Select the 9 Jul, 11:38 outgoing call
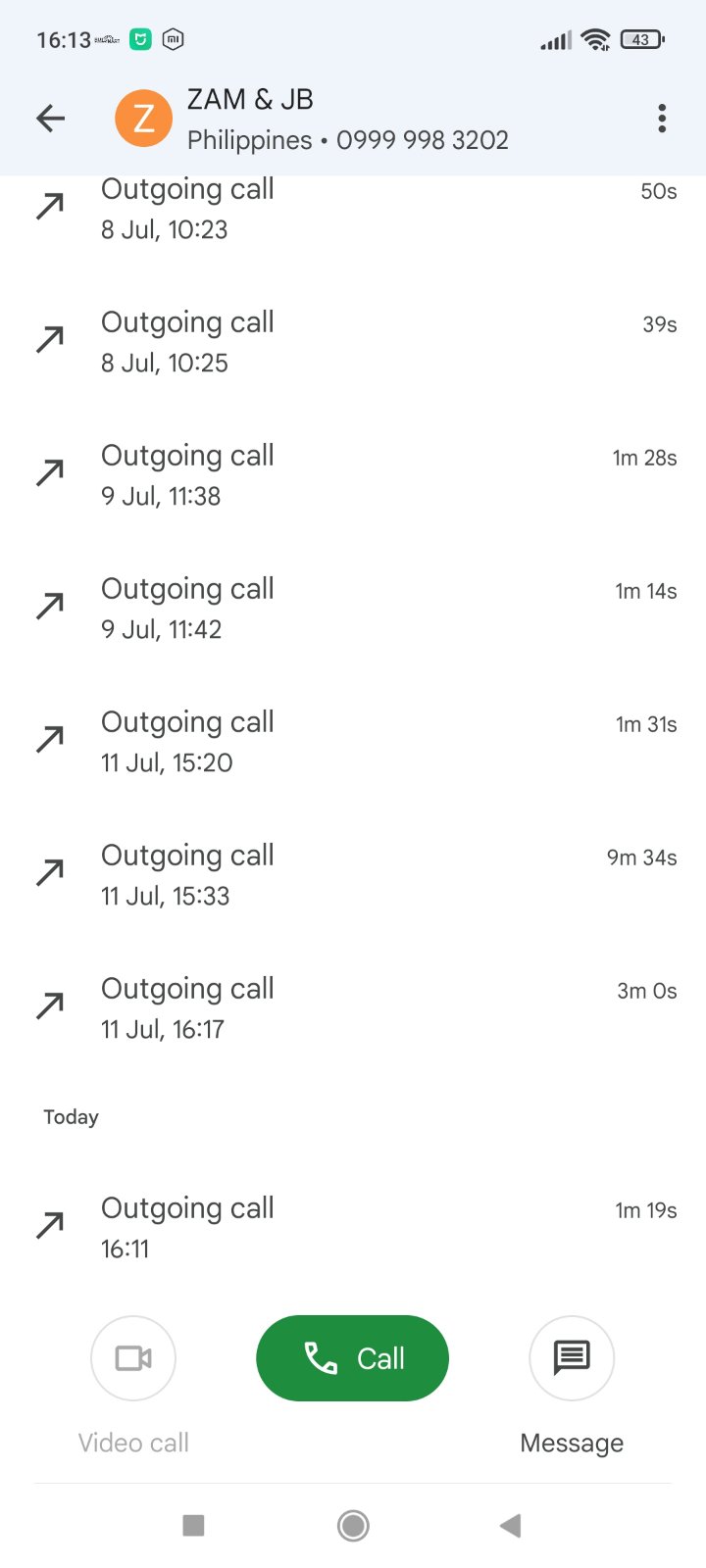Image resolution: width=706 pixels, height=1568 pixels. [353, 475]
